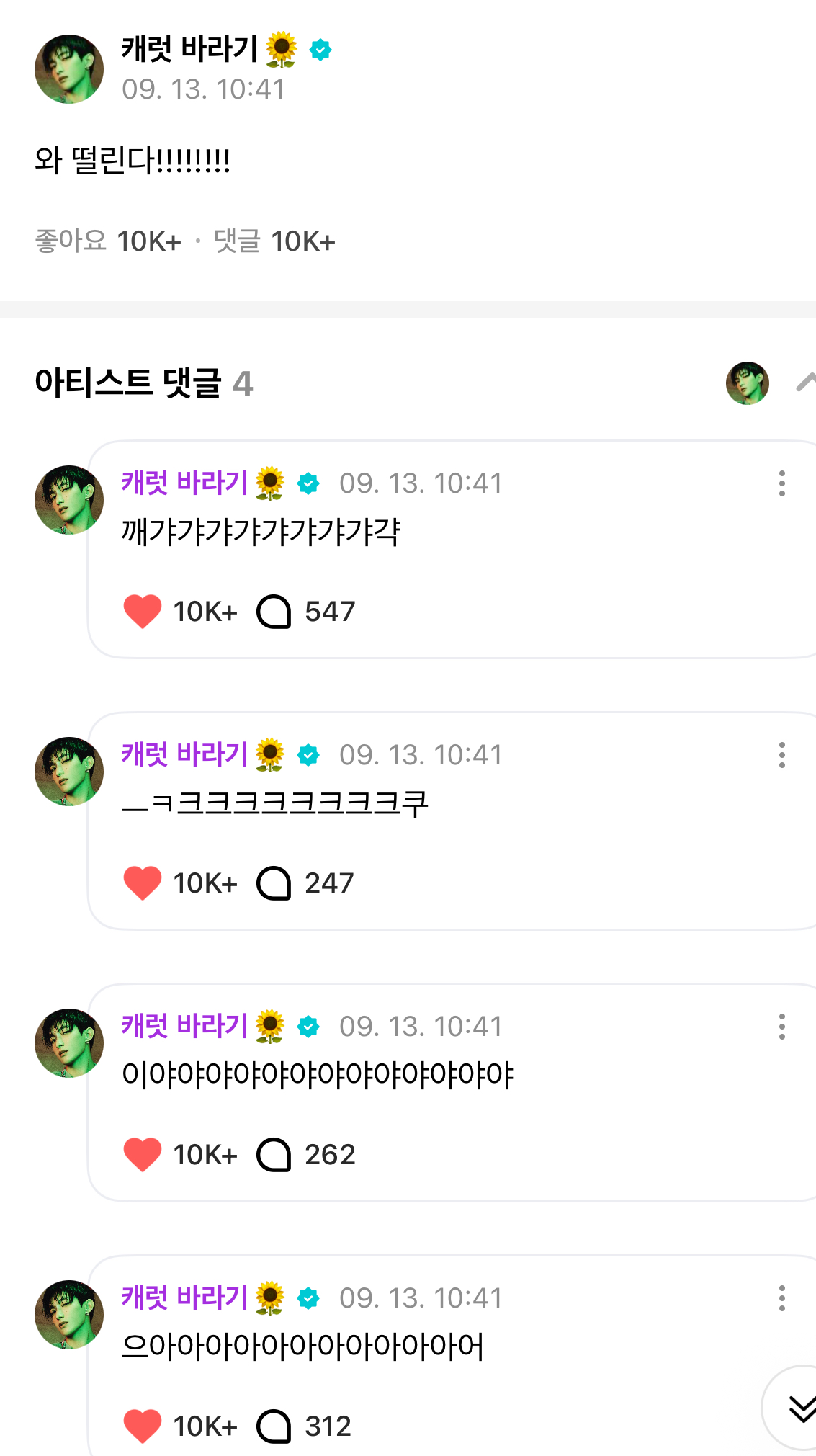The height and width of the screenshot is (1456, 816).
Task: Like the ㅋㅋㅋㅋ comment
Action: point(143,883)
